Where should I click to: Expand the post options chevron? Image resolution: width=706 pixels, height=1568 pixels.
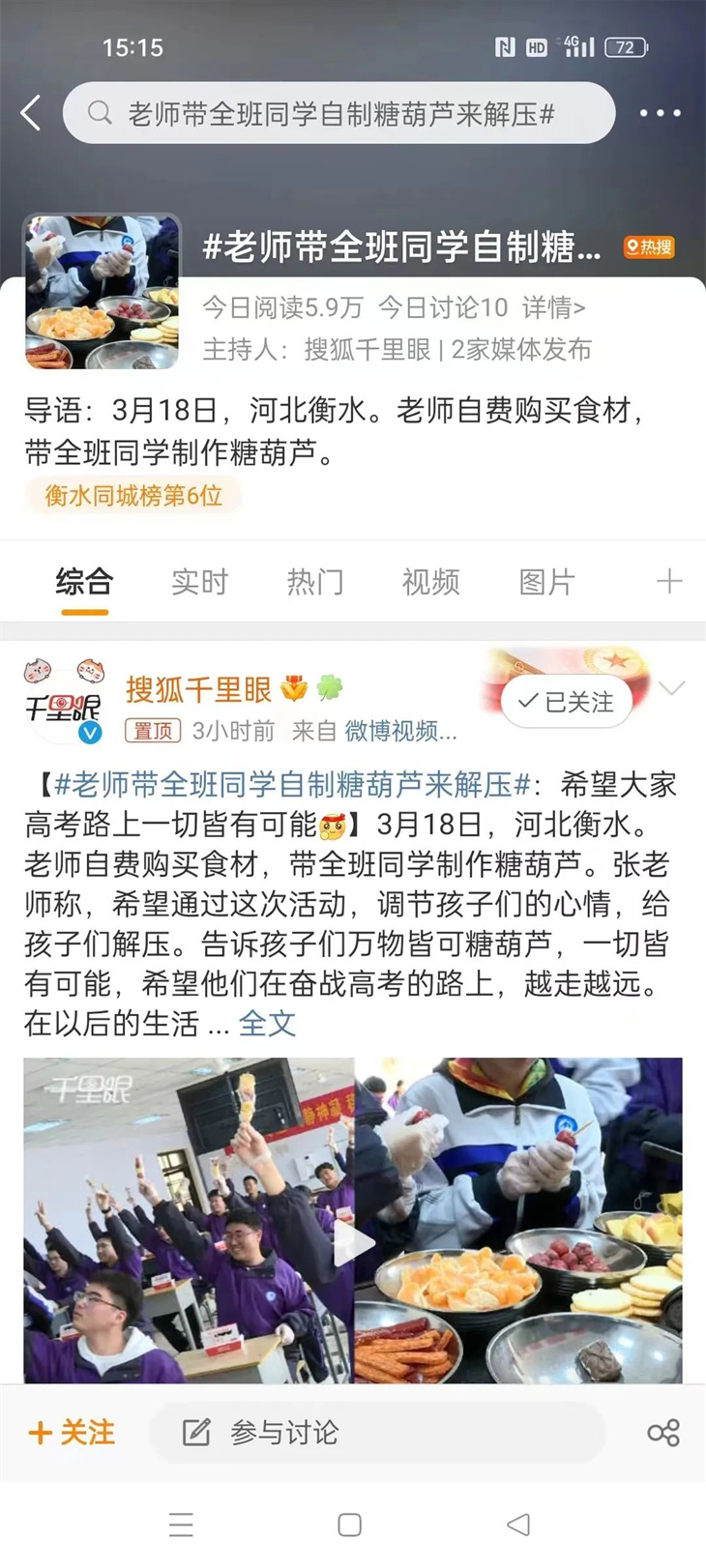(x=671, y=688)
